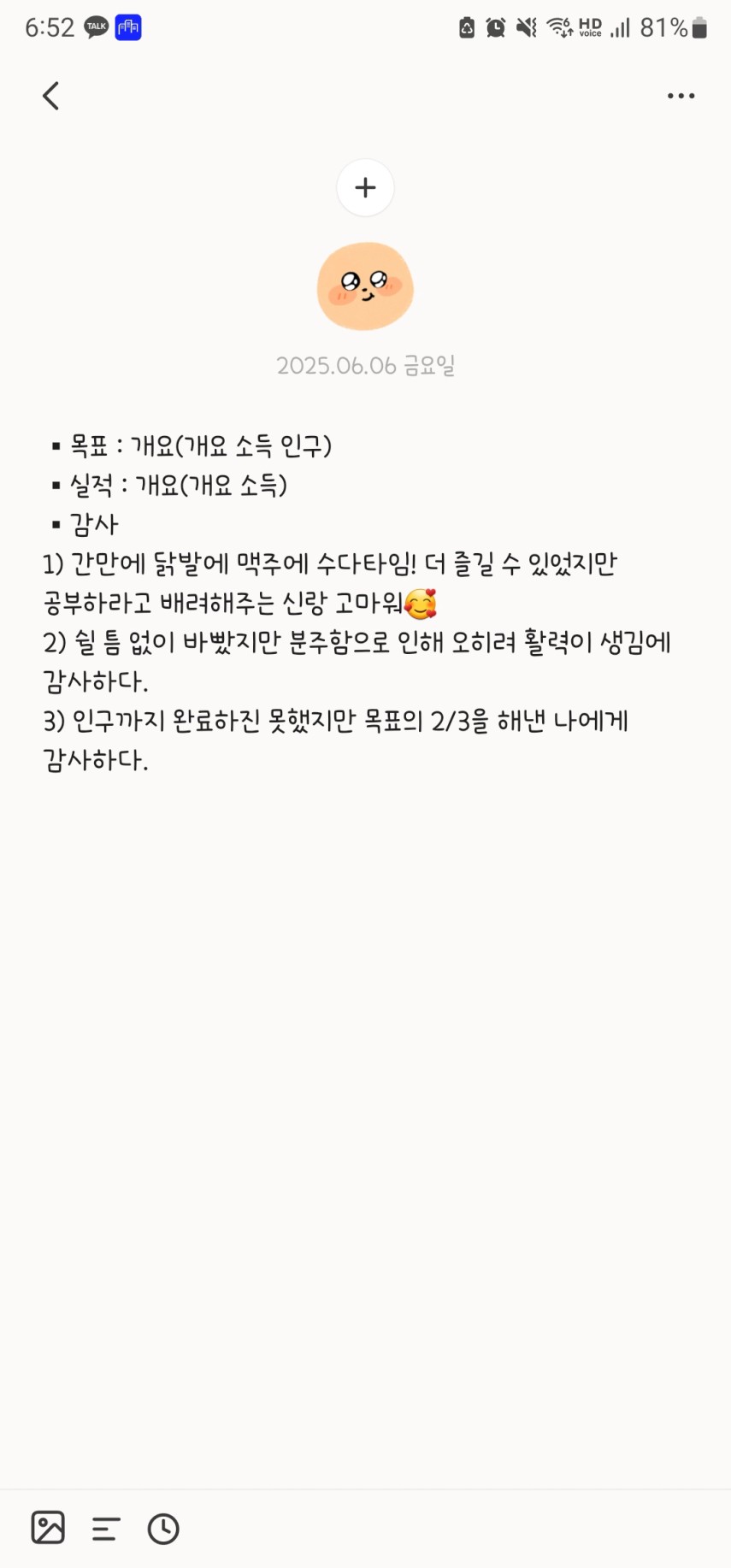Go back using the top-left arrow
Viewport: 731px width, 1568px height.
(51, 96)
